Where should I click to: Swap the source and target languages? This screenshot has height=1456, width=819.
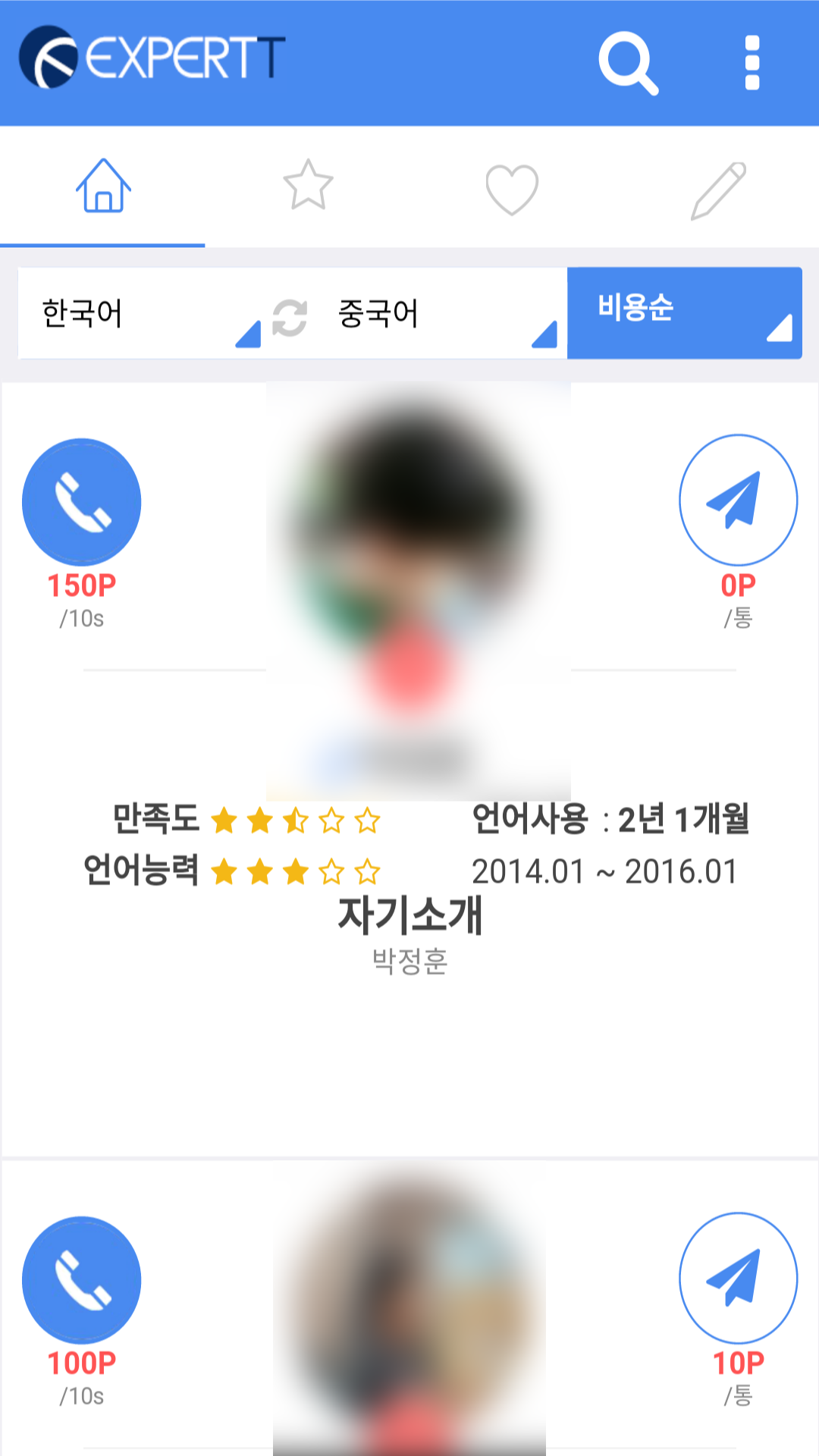pyautogui.click(x=290, y=317)
